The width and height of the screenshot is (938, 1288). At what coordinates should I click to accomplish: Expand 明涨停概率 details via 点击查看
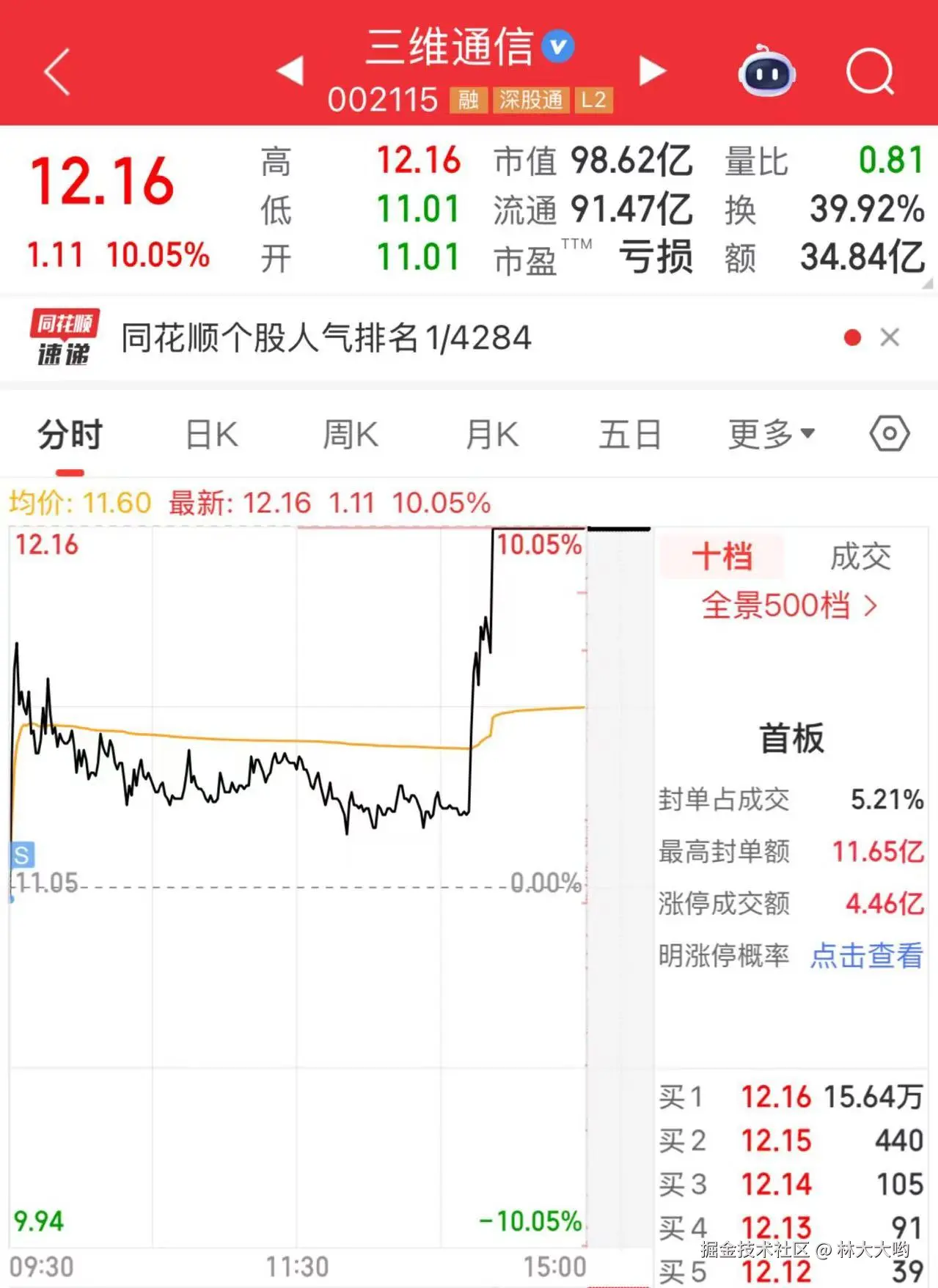pyautogui.click(x=866, y=956)
